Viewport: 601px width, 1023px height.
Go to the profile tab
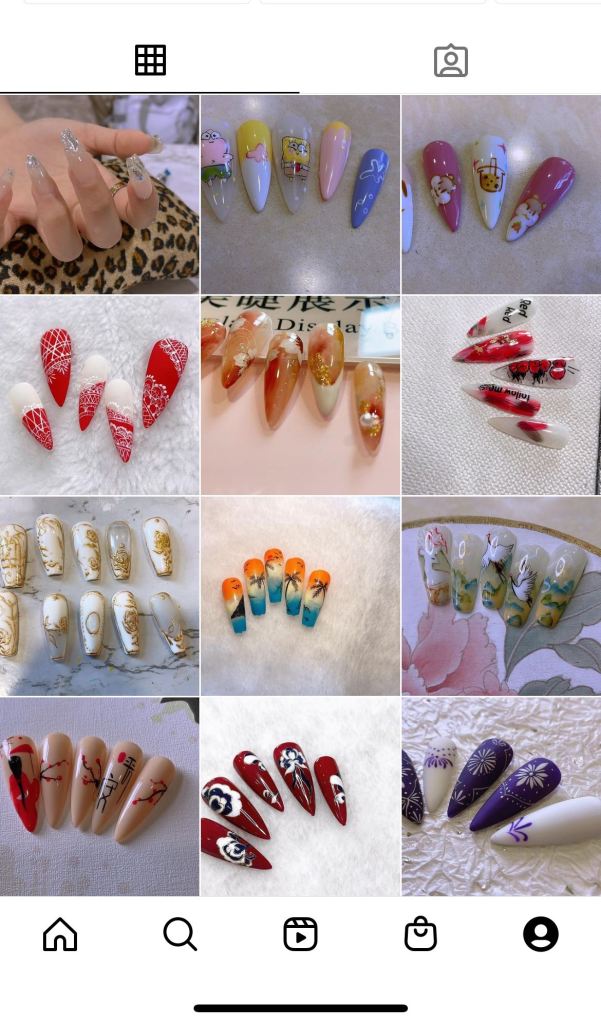(541, 934)
